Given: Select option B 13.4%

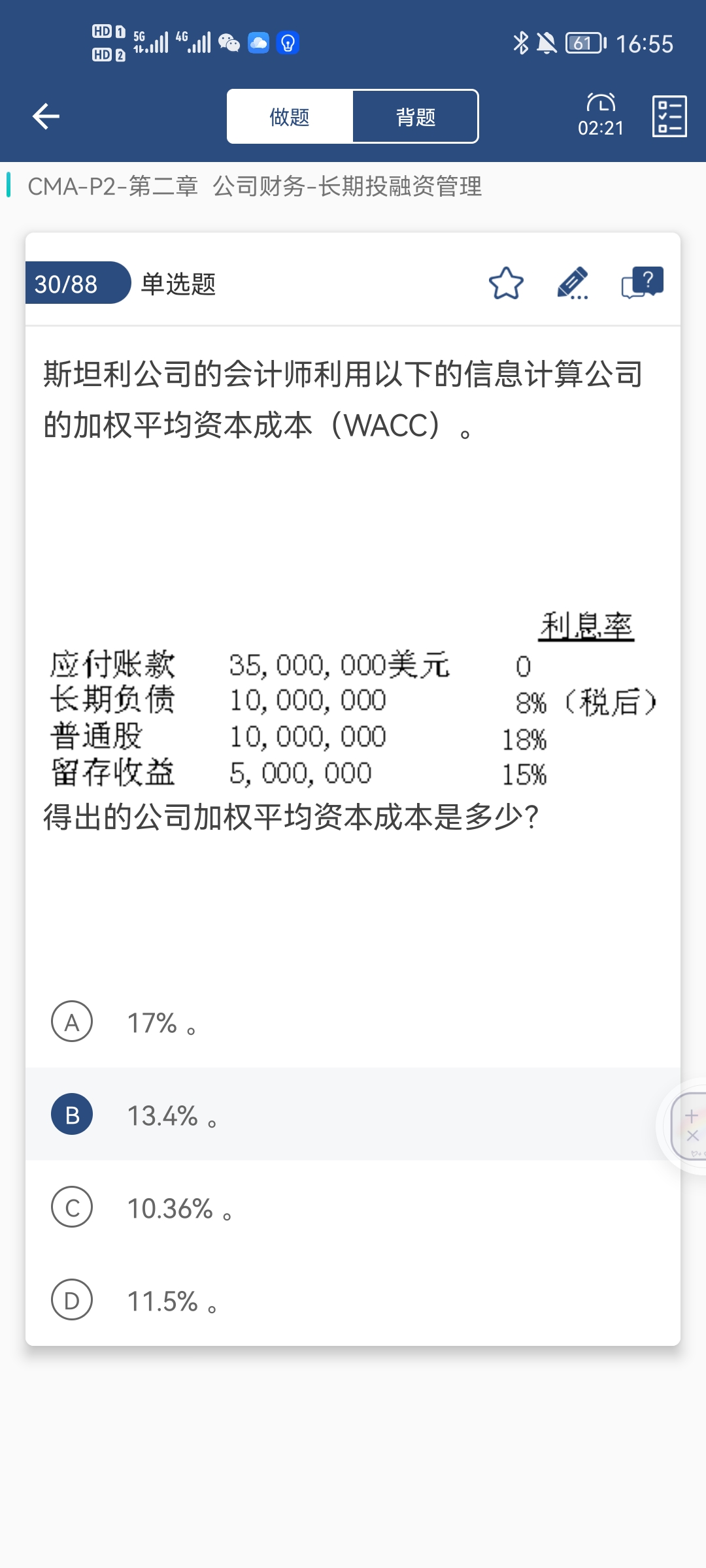Looking at the screenshot, I should pyautogui.click(x=353, y=1115).
